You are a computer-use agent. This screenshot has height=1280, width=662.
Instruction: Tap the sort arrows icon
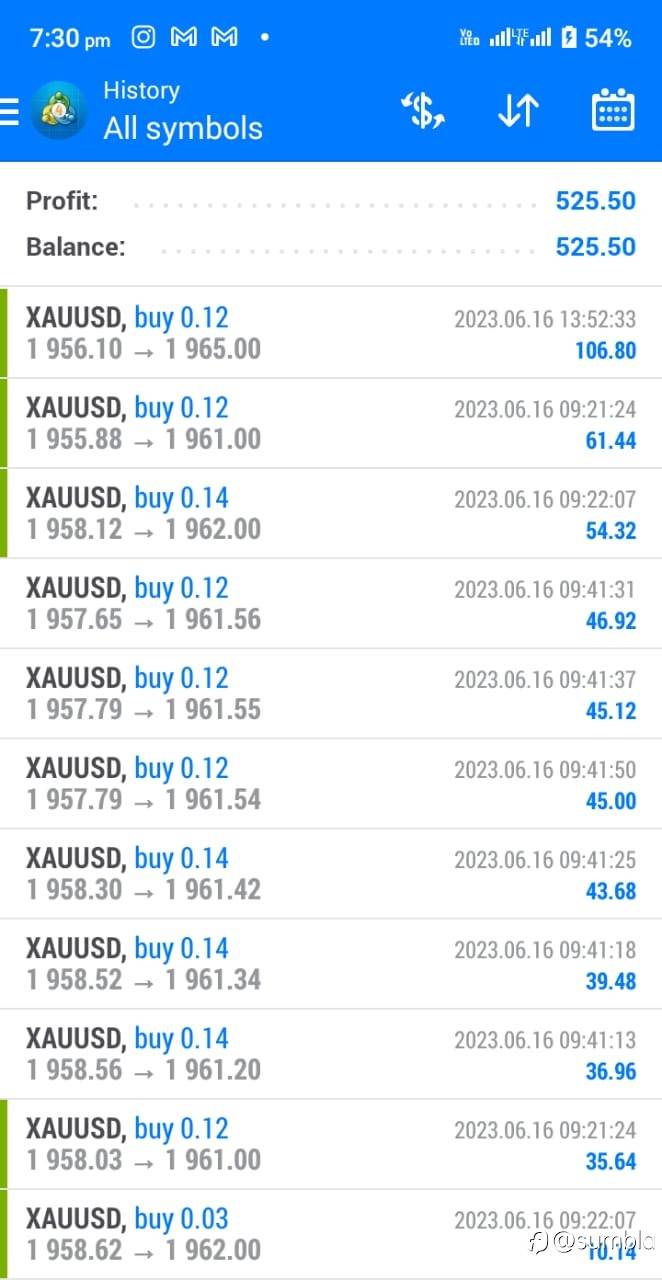pyautogui.click(x=518, y=110)
